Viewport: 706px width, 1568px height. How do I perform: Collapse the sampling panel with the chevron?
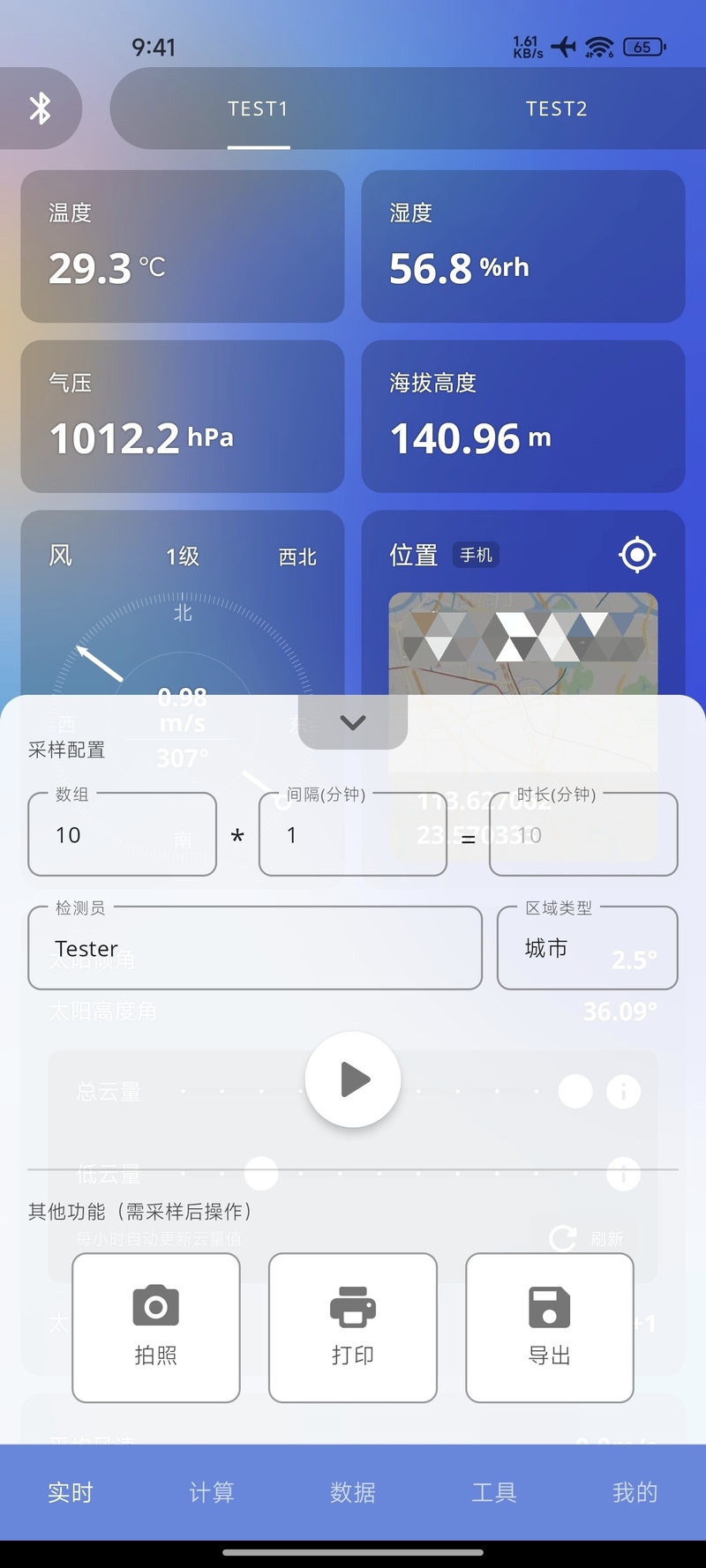coord(353,722)
